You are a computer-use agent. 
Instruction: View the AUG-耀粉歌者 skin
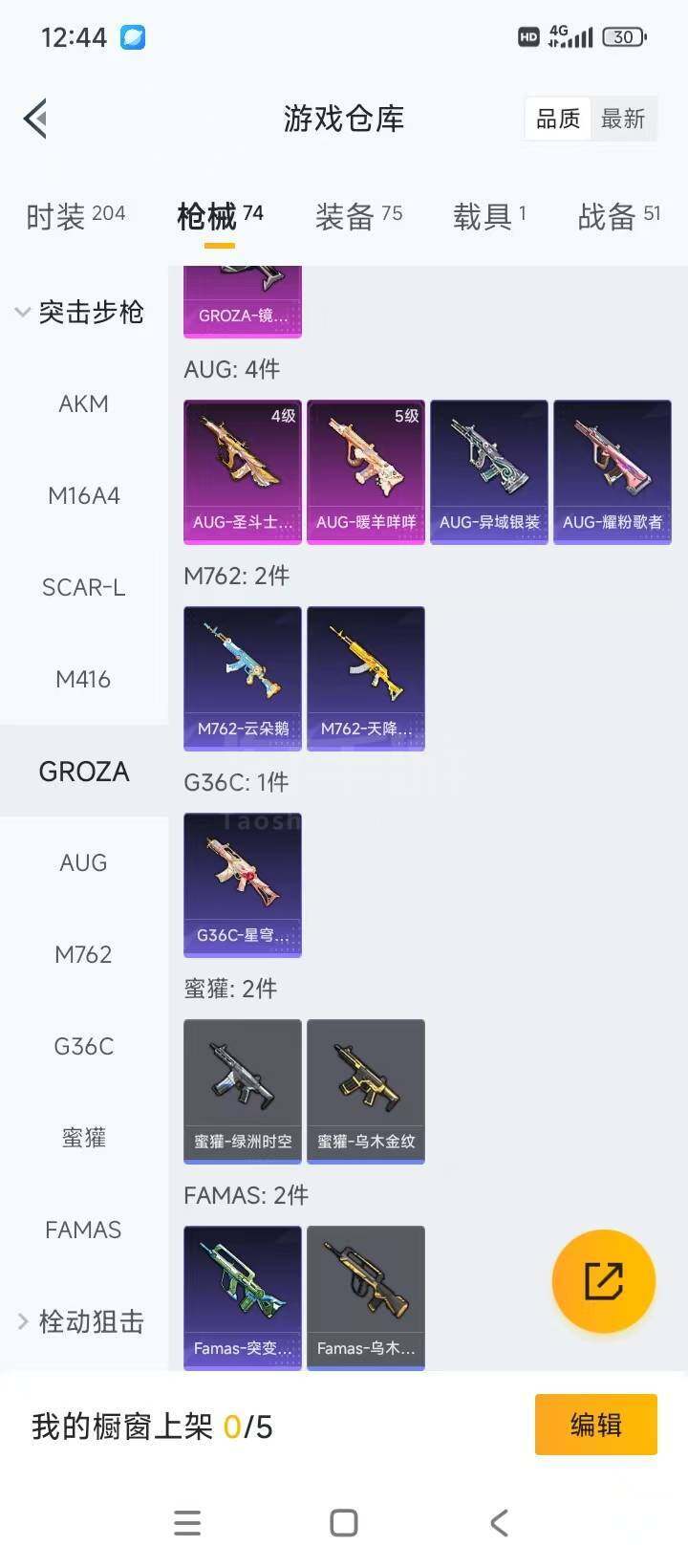click(x=613, y=472)
